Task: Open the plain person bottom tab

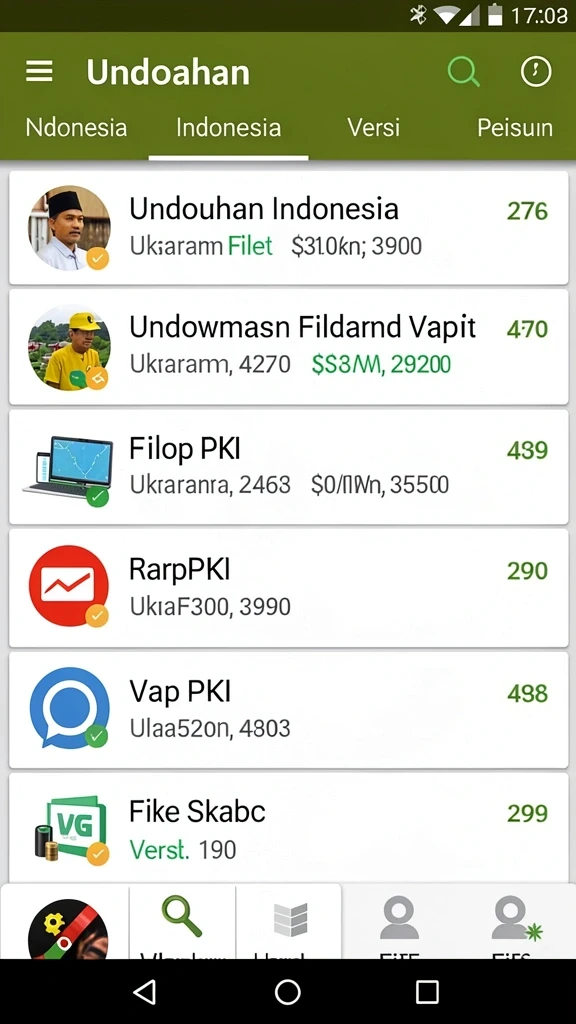Action: tap(398, 922)
